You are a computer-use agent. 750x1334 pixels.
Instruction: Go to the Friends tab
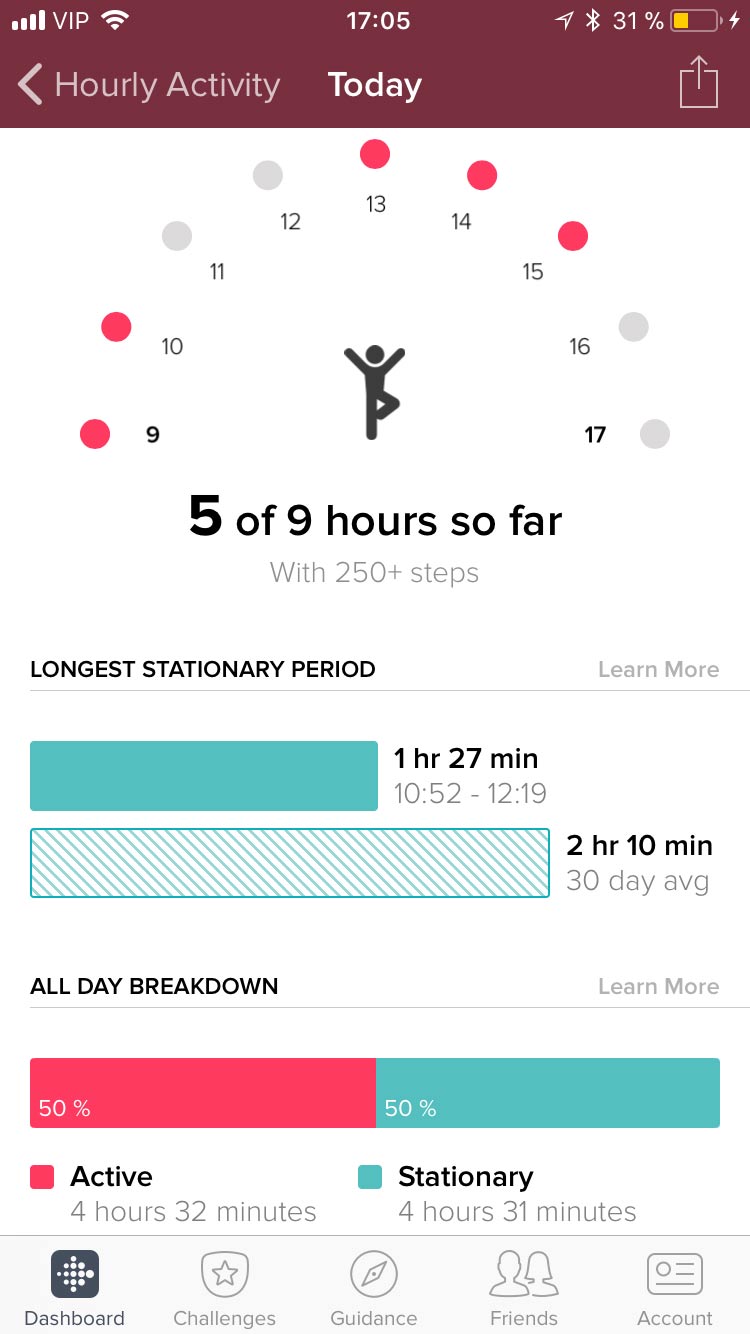(x=524, y=1288)
